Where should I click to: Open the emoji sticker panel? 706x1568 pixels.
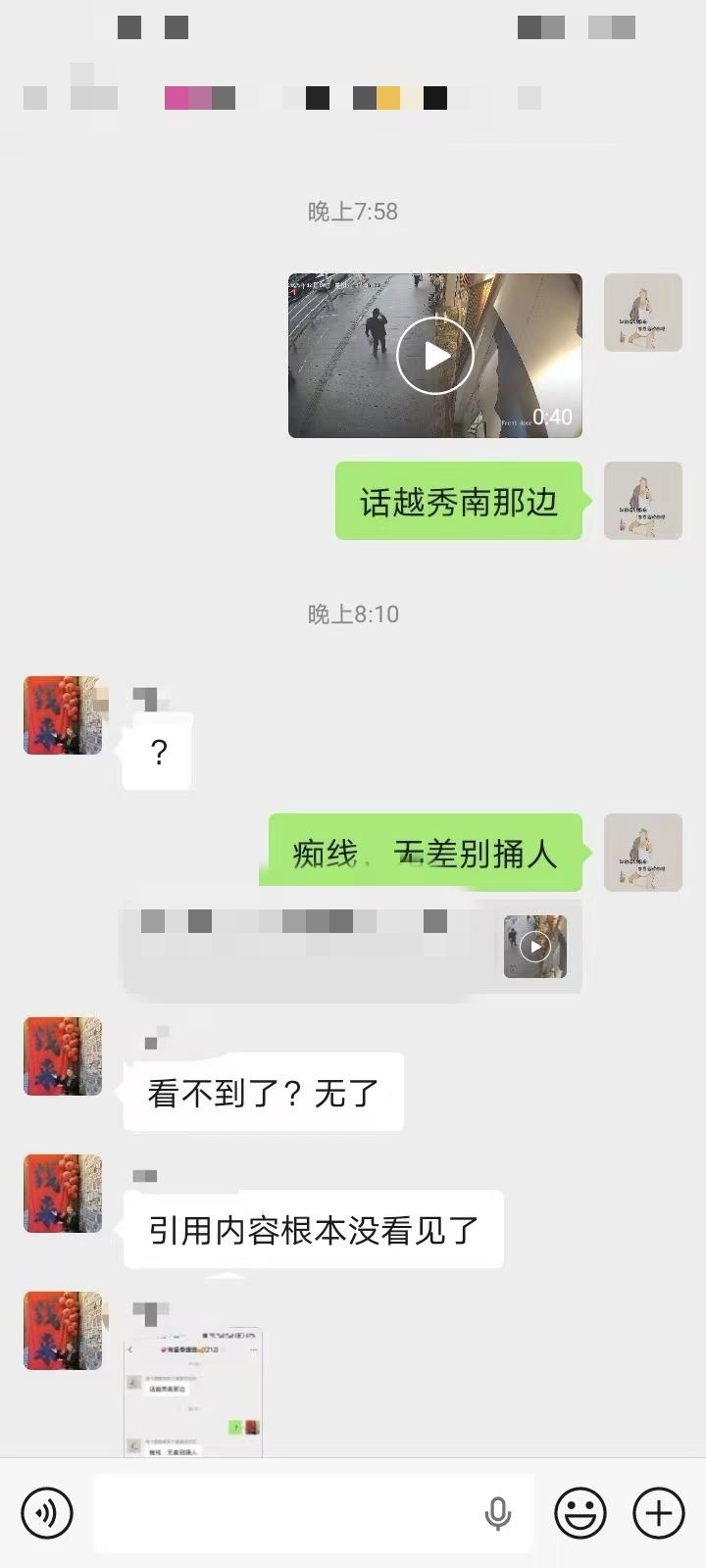click(580, 1512)
